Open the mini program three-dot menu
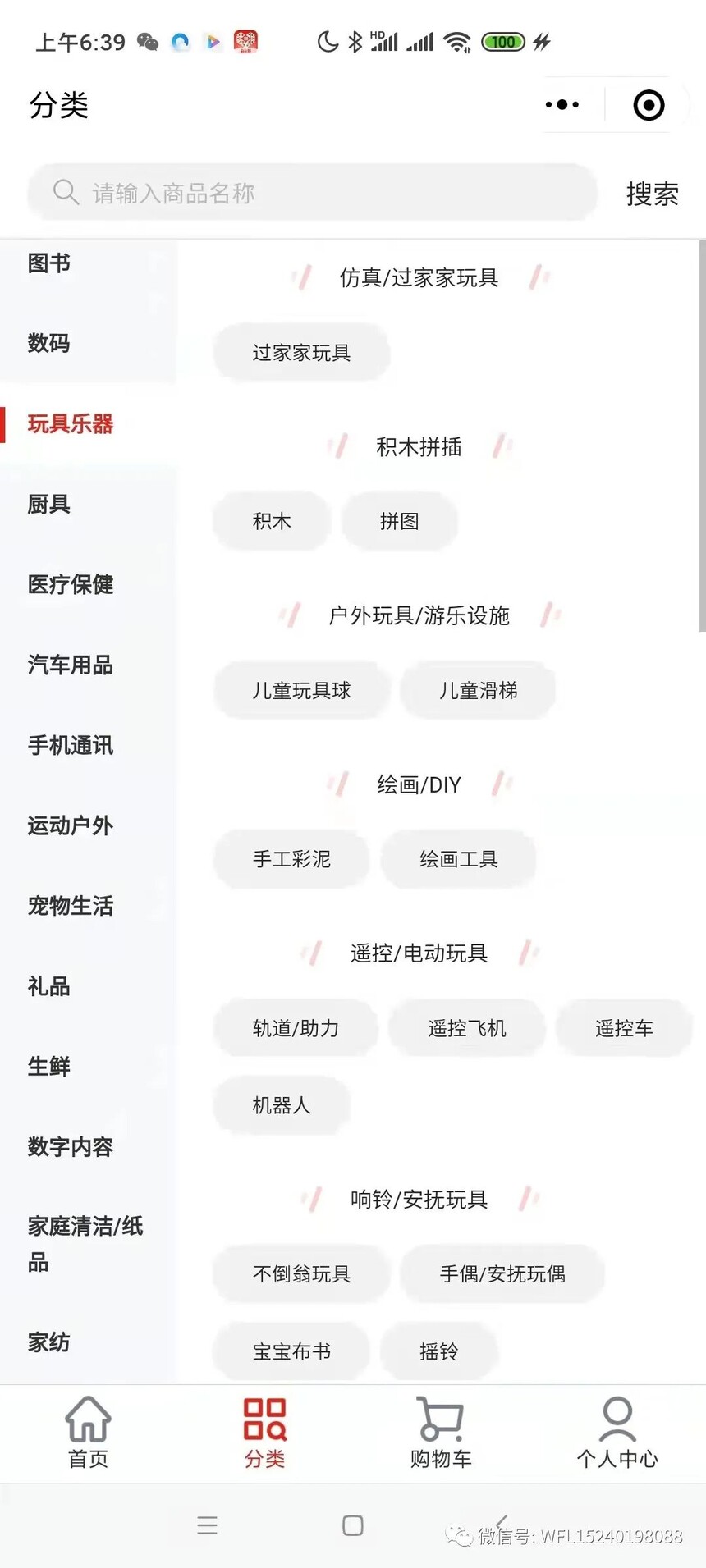Screen dimensions: 706x1568 pos(562,105)
